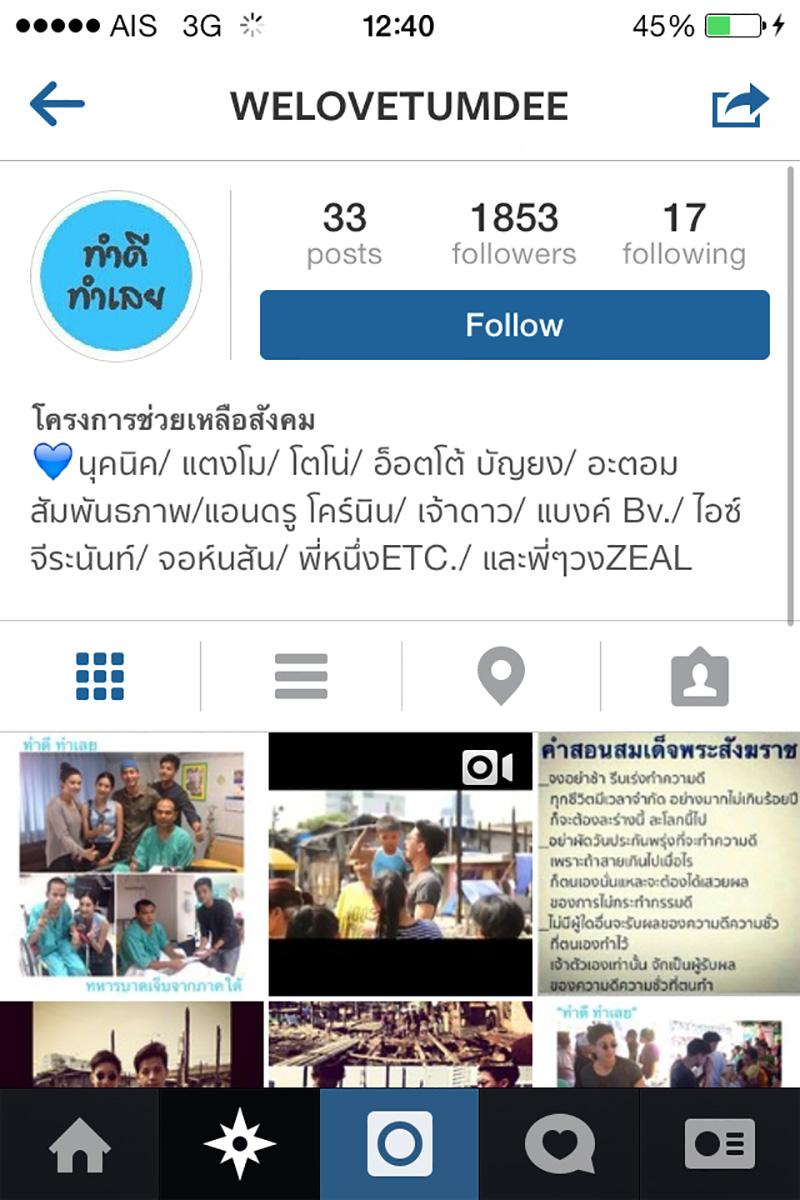The height and width of the screenshot is (1200, 800).
Task: Switch to grid view of posts
Action: [100, 677]
